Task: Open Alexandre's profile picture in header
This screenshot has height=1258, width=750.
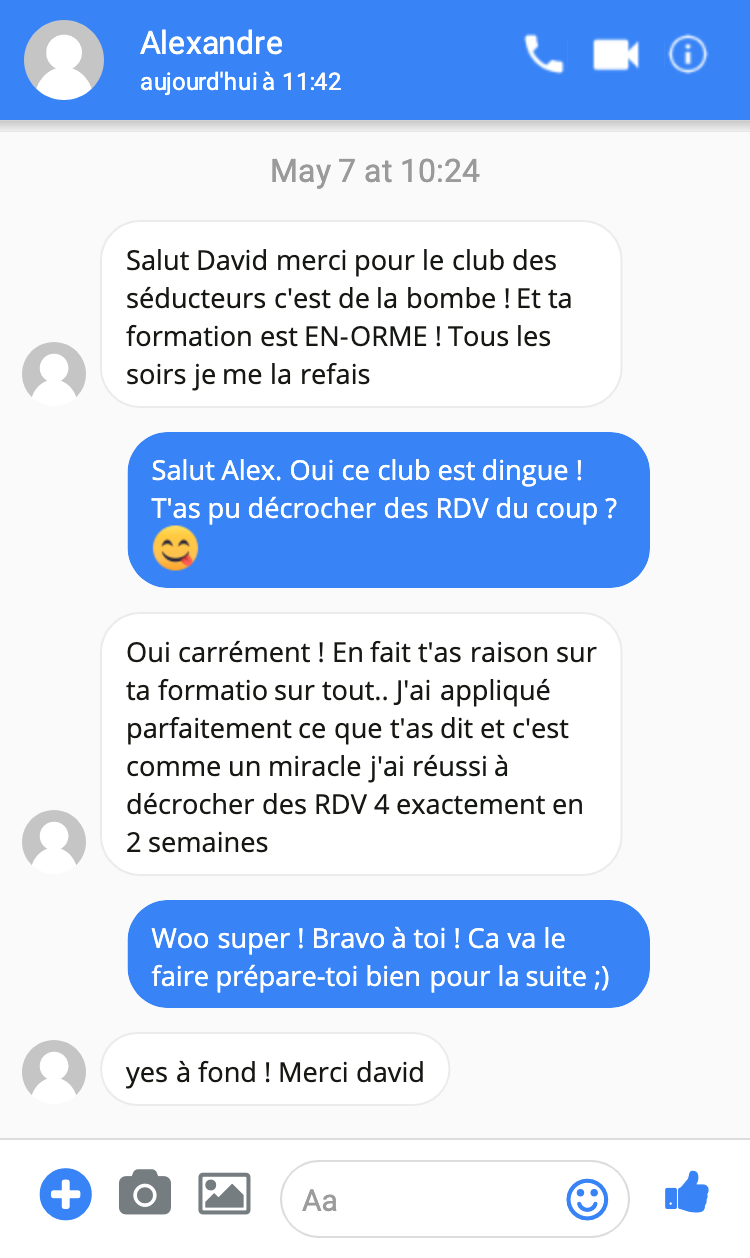Action: 64,60
